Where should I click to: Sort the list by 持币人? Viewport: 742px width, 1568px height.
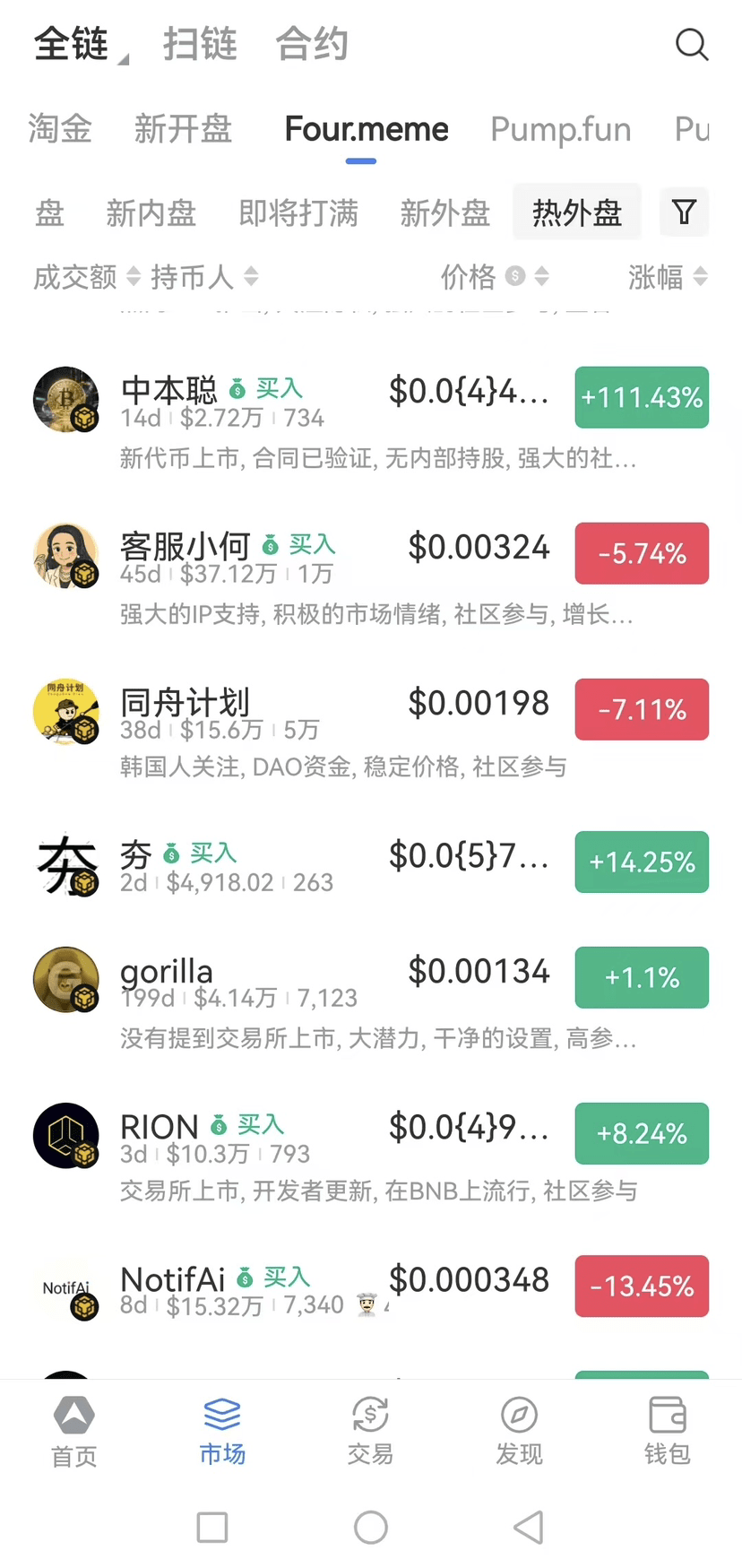pos(204,277)
